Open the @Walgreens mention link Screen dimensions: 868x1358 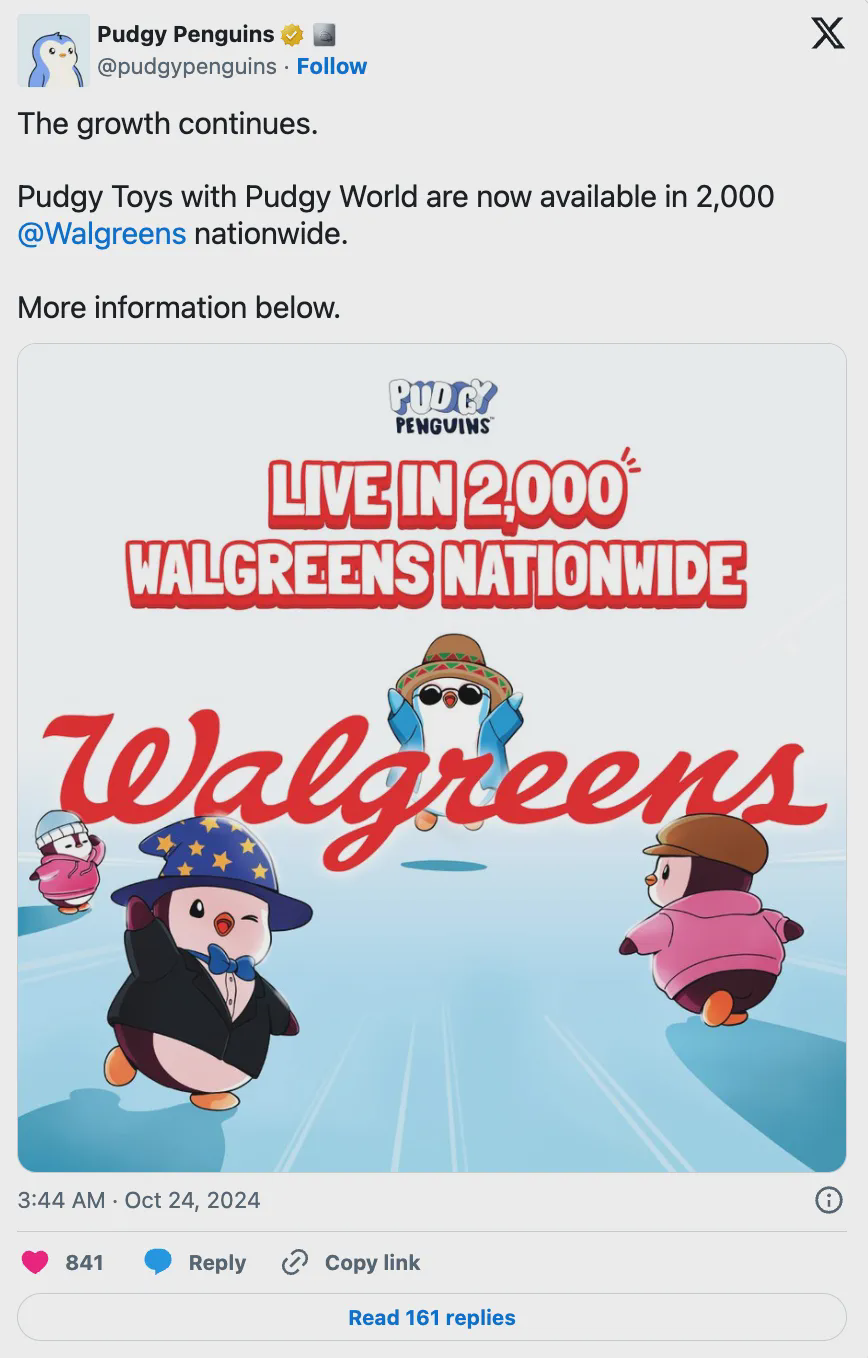(102, 234)
